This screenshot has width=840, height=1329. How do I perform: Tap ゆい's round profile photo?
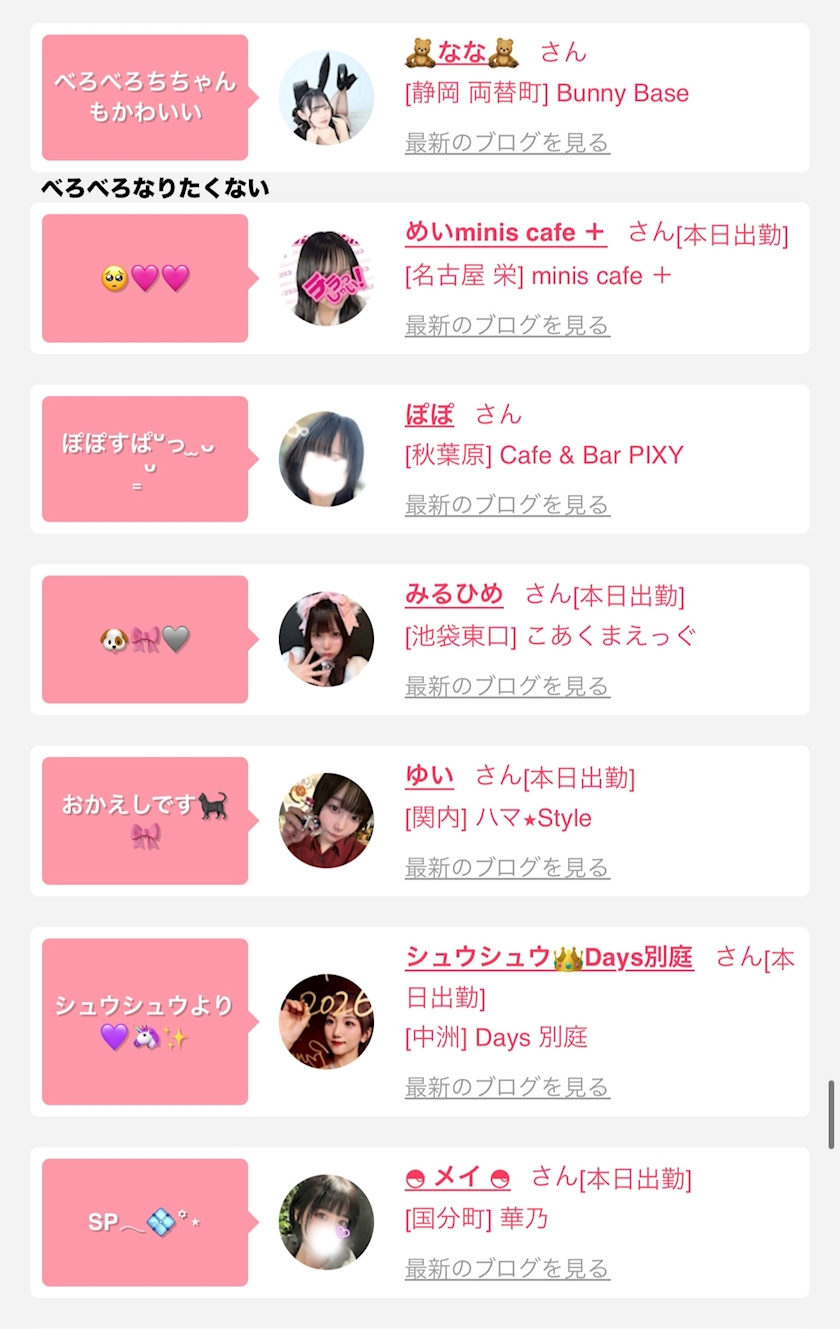(x=326, y=820)
